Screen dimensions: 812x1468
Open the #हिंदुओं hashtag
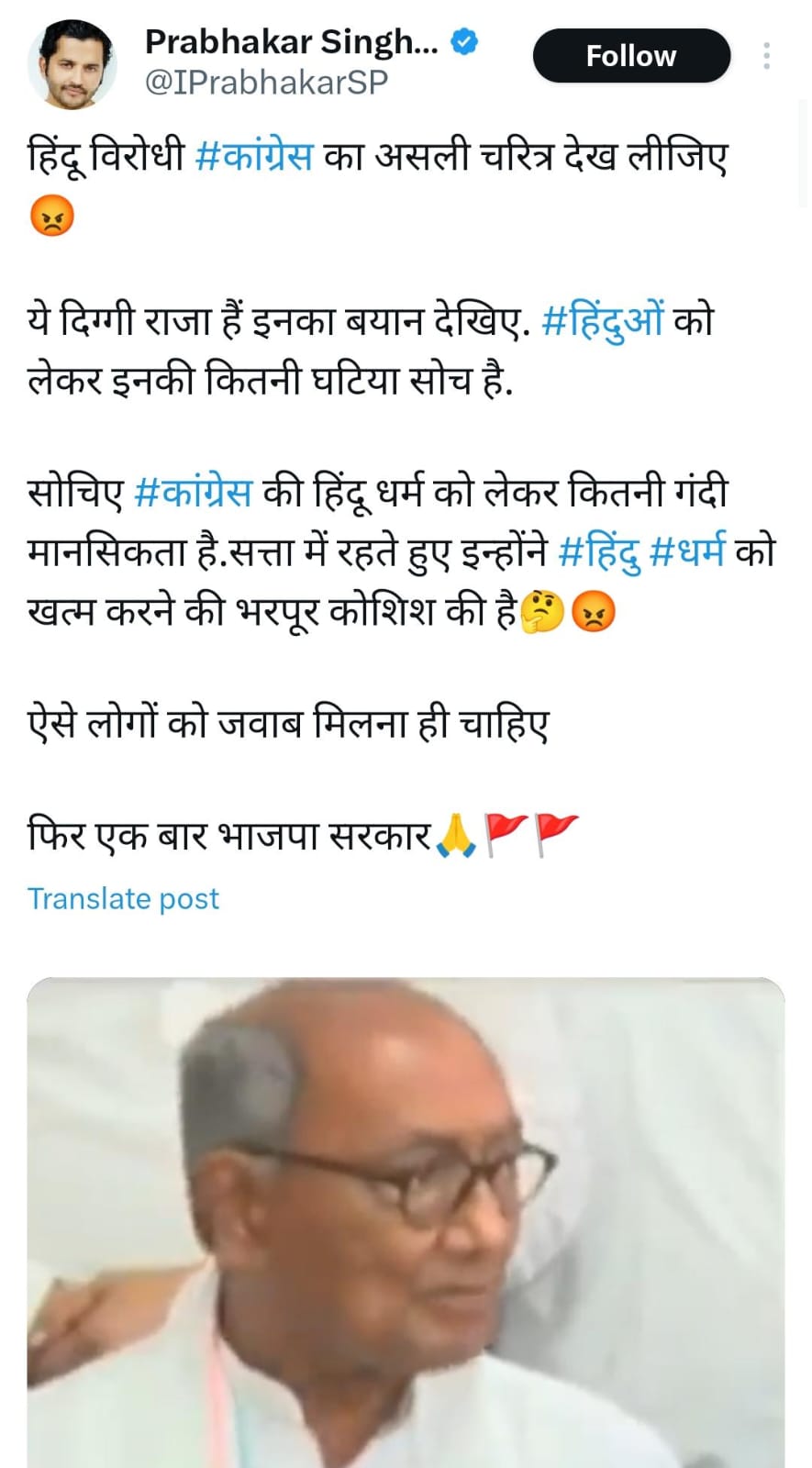pos(602,322)
